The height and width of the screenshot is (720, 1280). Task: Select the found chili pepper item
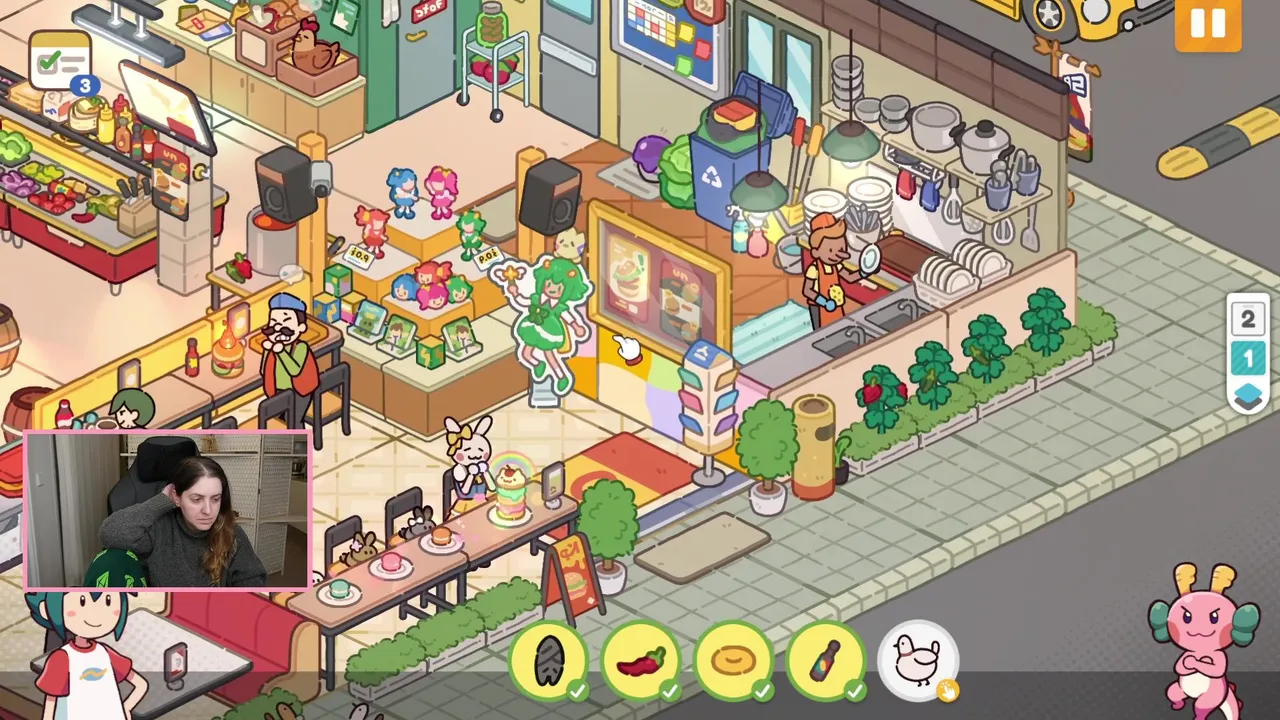click(x=641, y=661)
